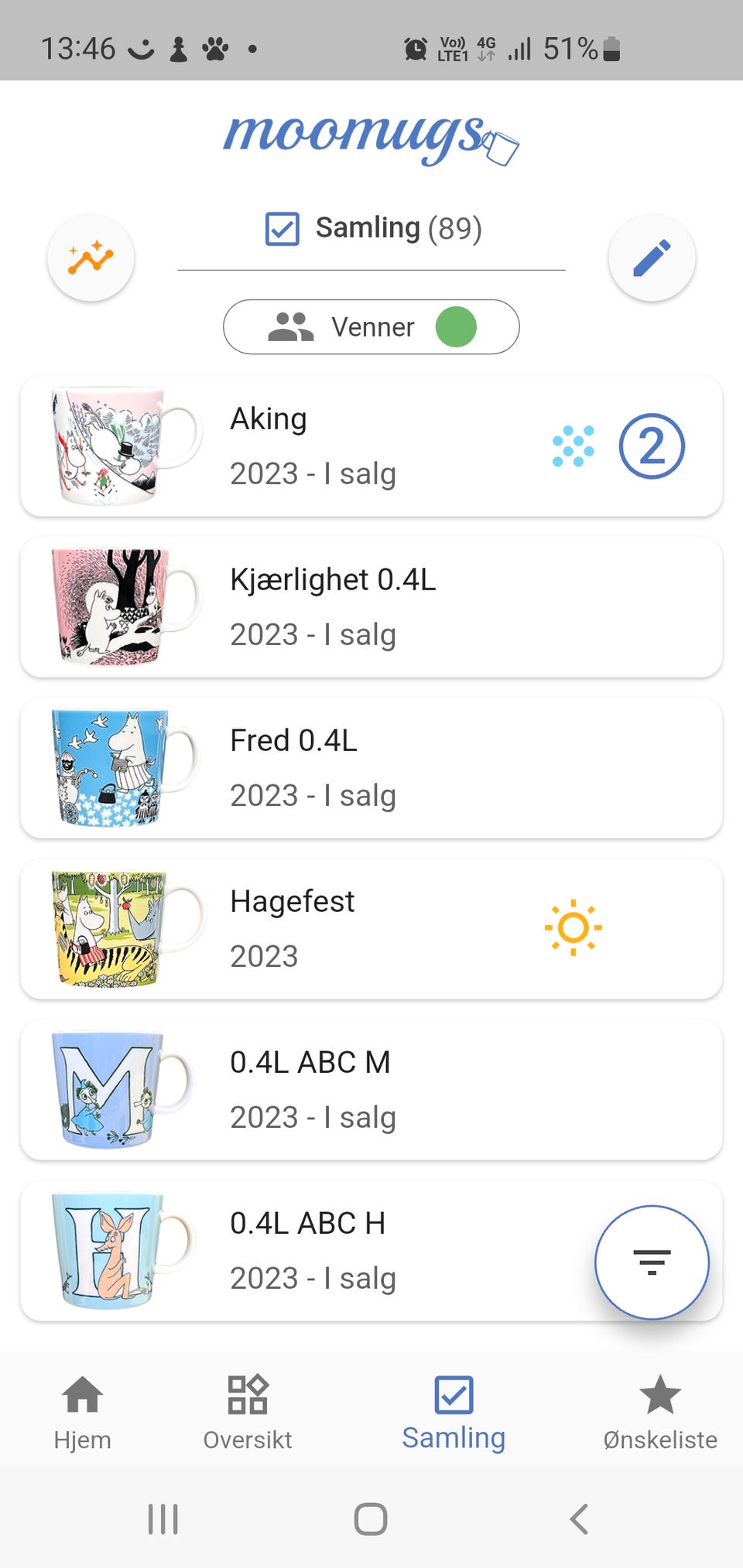Open the floating filter button
Viewport: 743px width, 1568px height.
[652, 1262]
